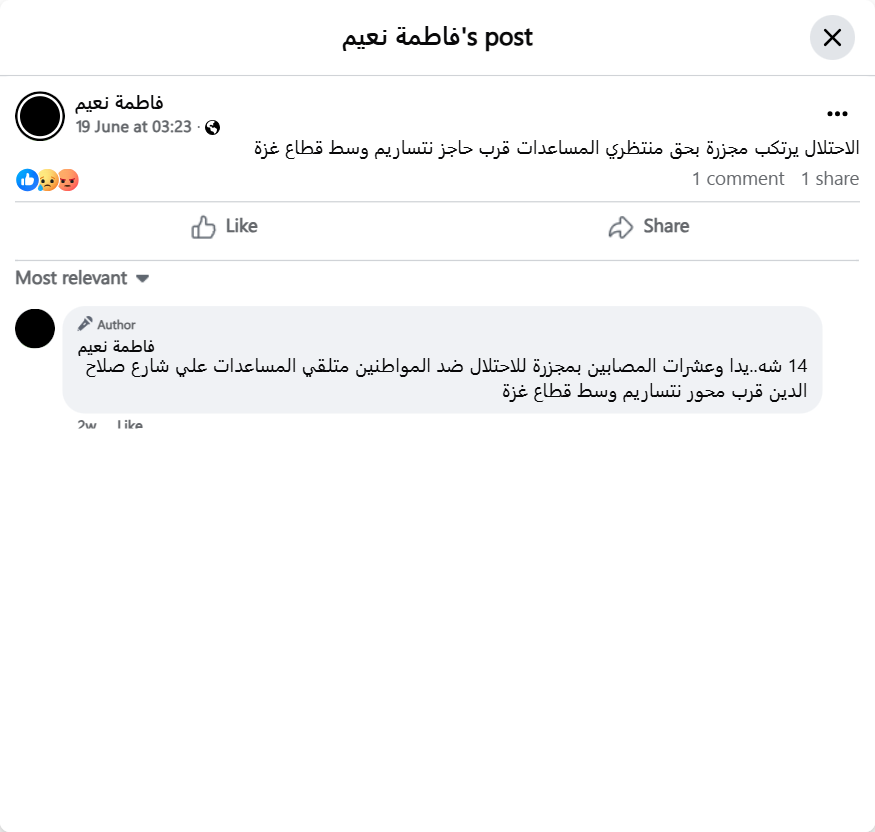Close the post dialog
The height and width of the screenshot is (832, 875).
click(x=831, y=38)
